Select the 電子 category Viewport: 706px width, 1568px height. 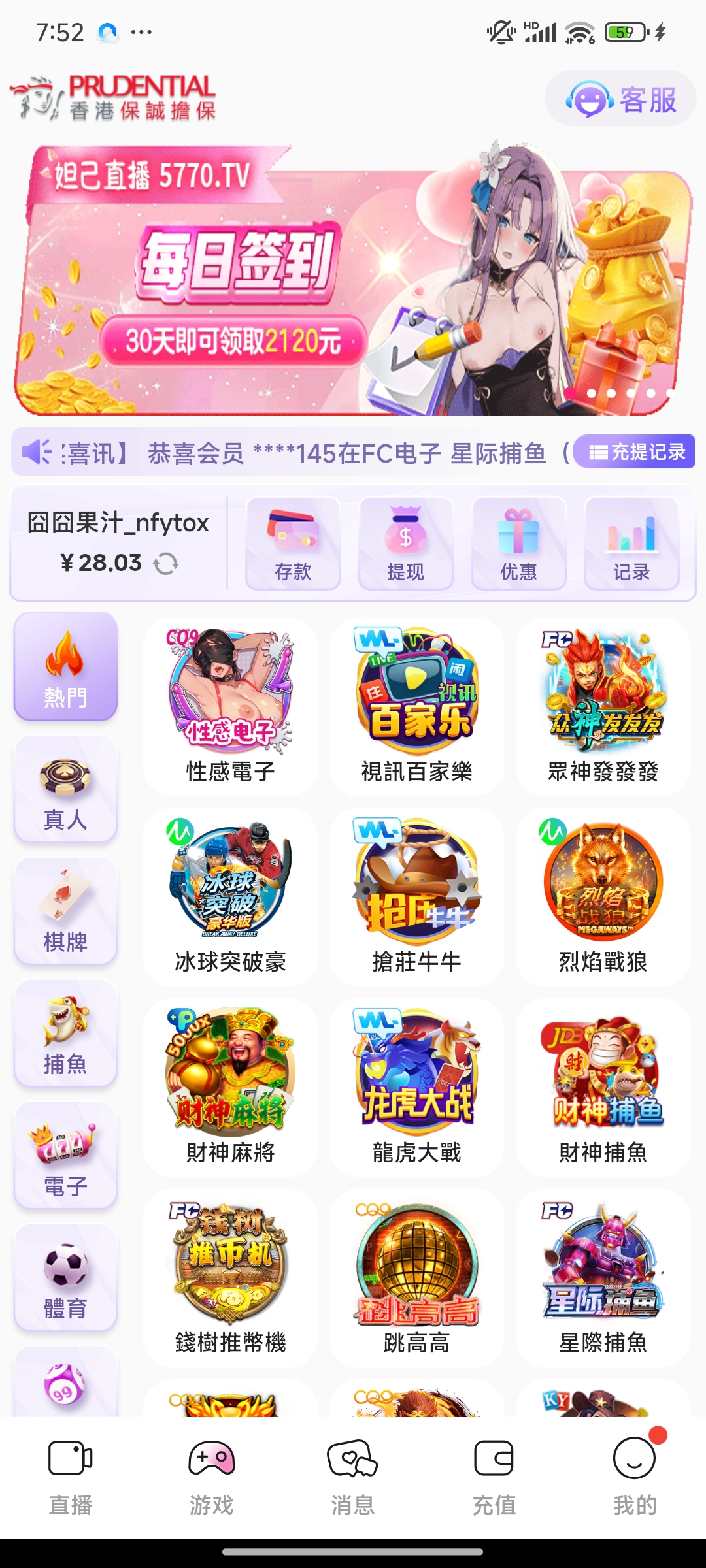point(65,1156)
